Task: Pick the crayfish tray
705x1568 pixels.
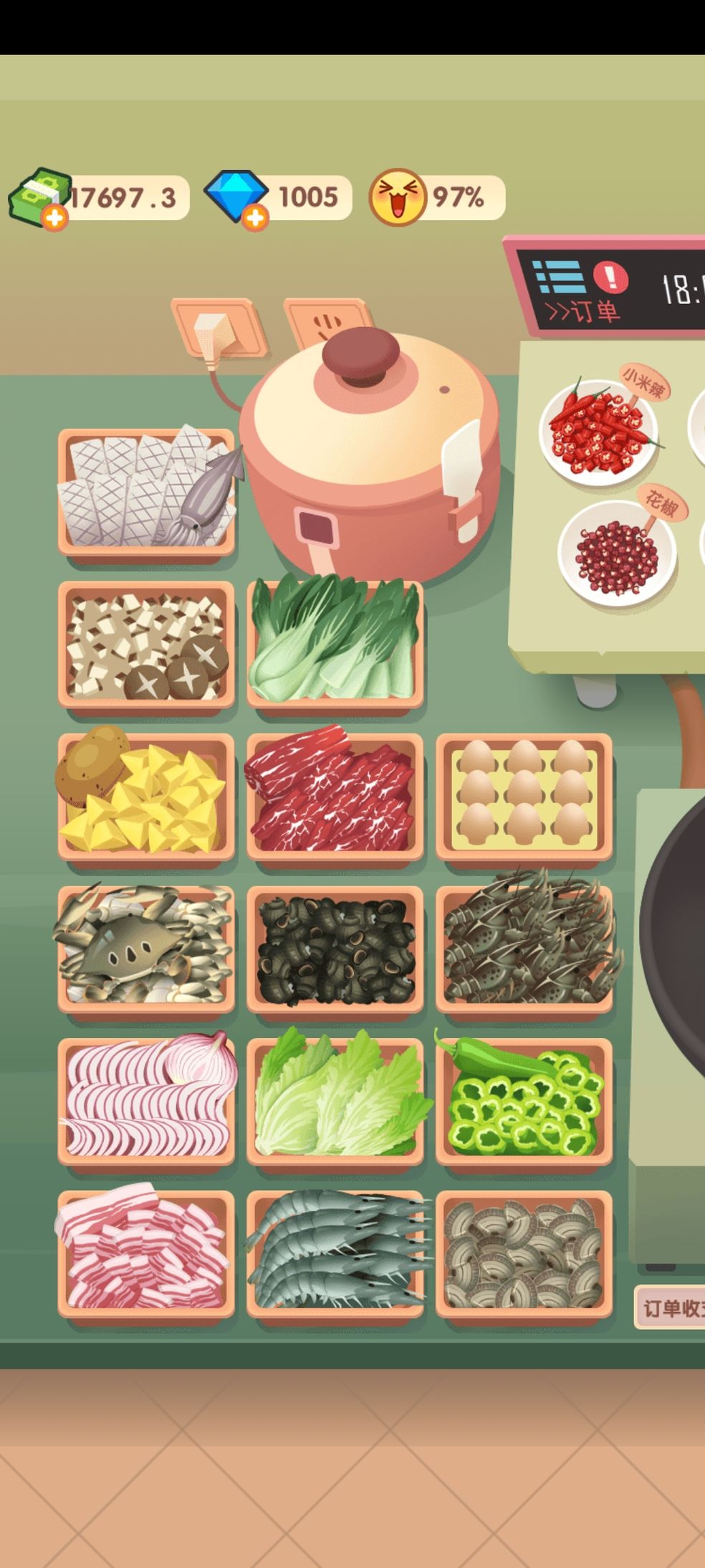Action: (524, 949)
